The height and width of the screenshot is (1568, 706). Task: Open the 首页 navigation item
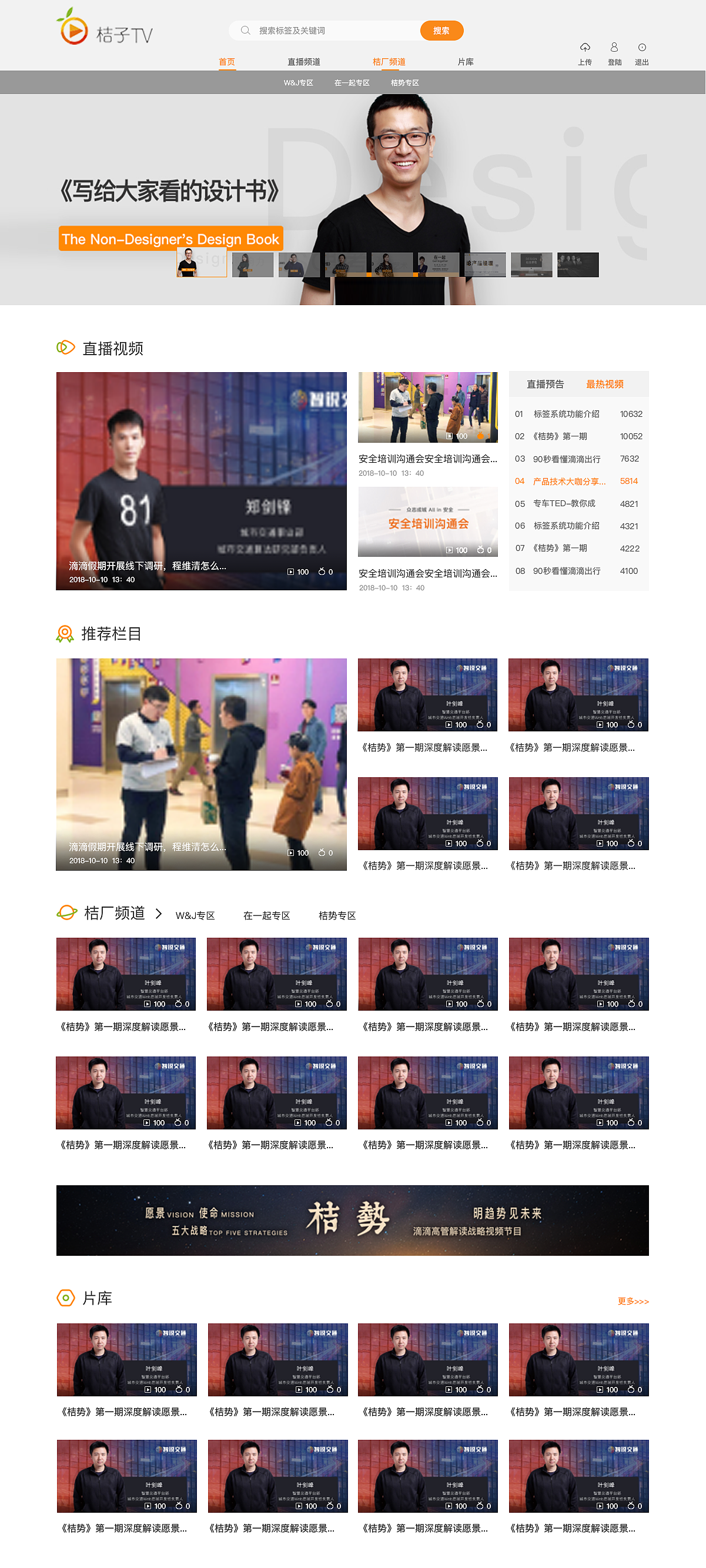[227, 62]
